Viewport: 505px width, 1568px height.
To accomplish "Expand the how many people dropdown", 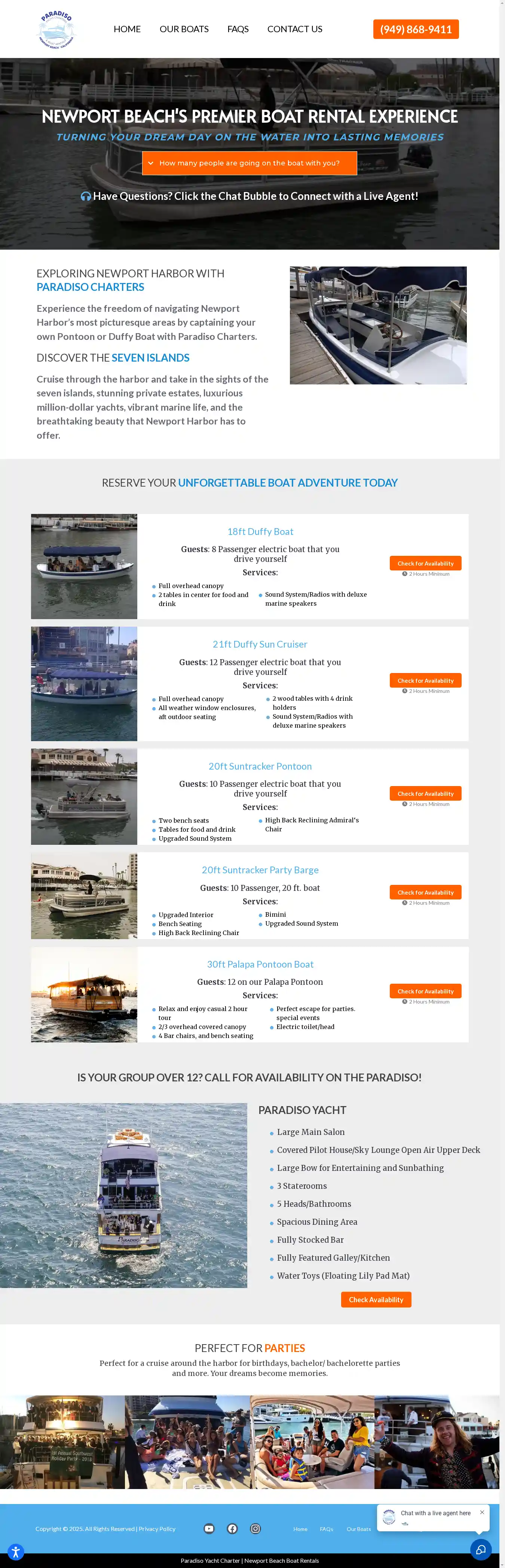I will pos(249,163).
